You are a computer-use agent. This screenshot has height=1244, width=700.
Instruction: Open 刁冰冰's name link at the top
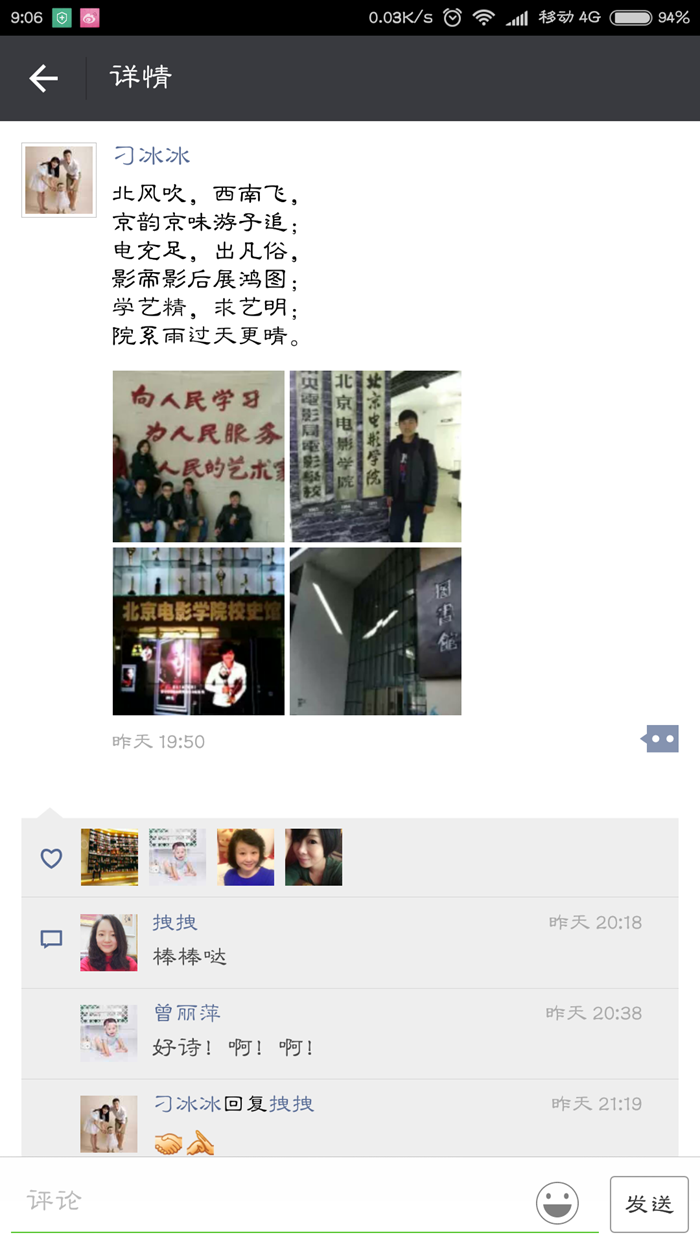click(x=151, y=156)
